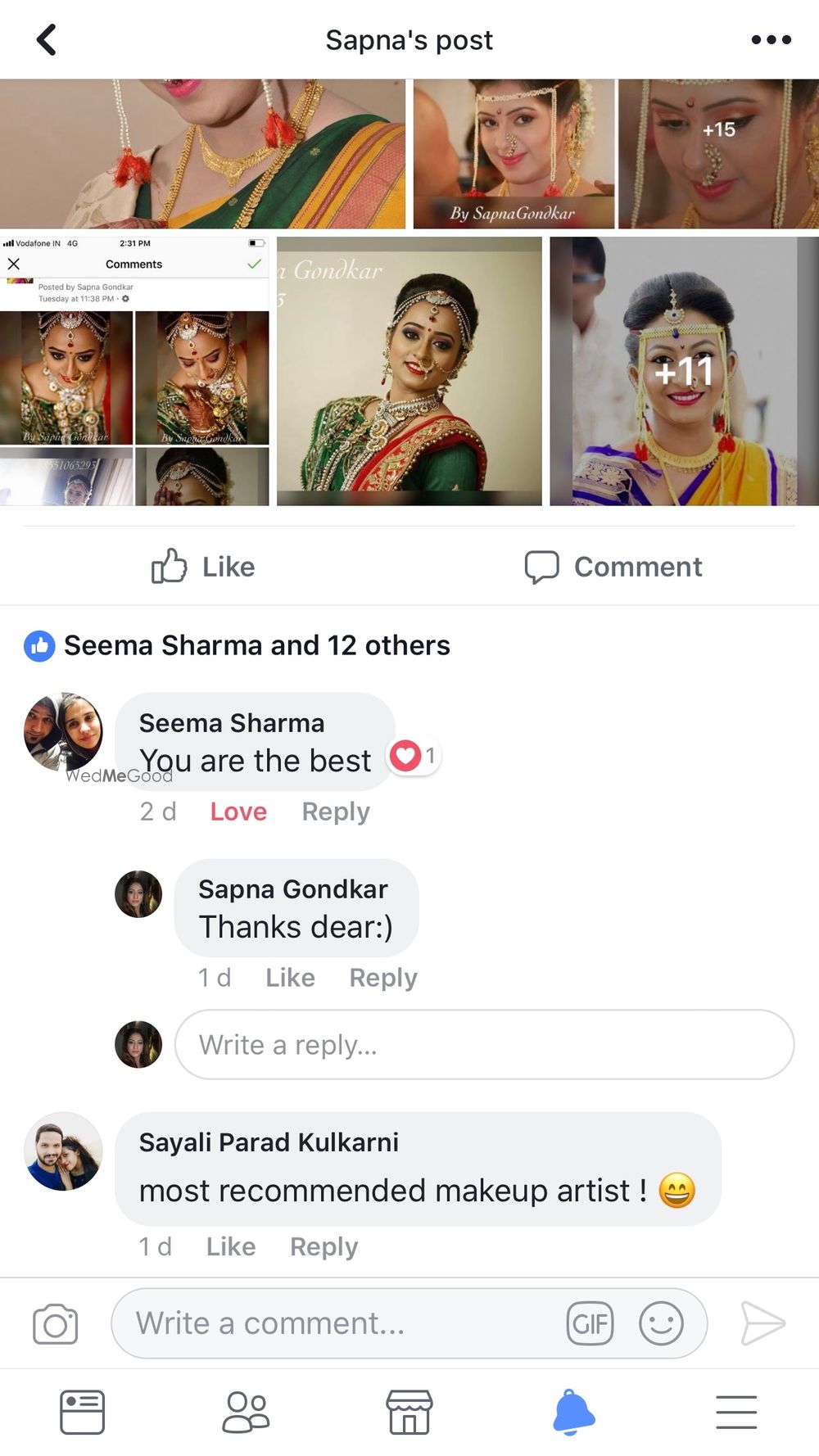Image resolution: width=819 pixels, height=1456 pixels.
Task: Open the post options three-dot menu
Action: coord(771,38)
